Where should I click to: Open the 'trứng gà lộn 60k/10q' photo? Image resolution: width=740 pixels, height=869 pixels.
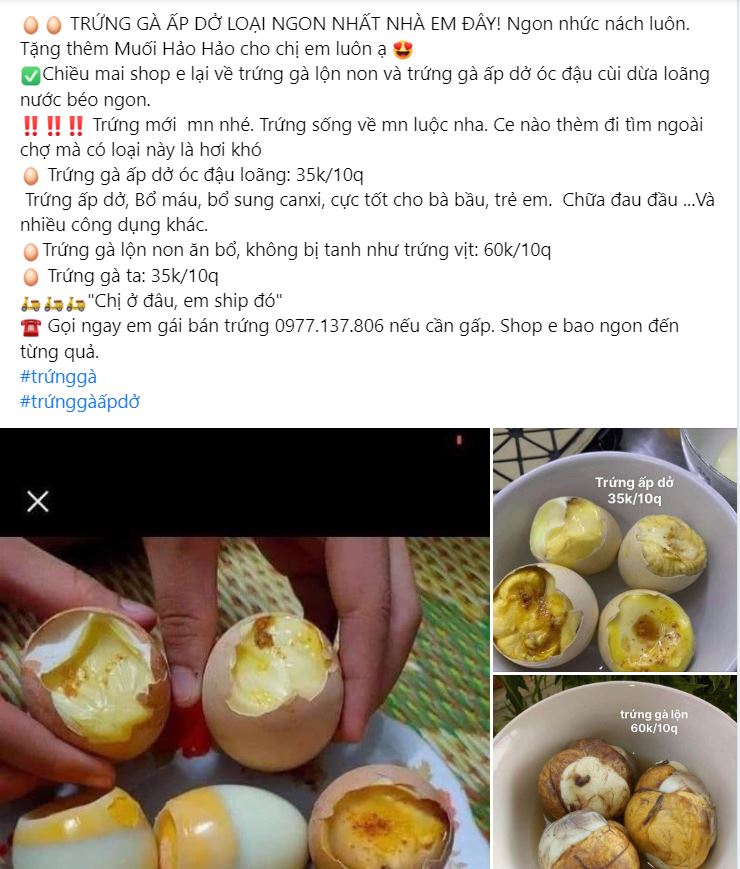click(x=615, y=775)
